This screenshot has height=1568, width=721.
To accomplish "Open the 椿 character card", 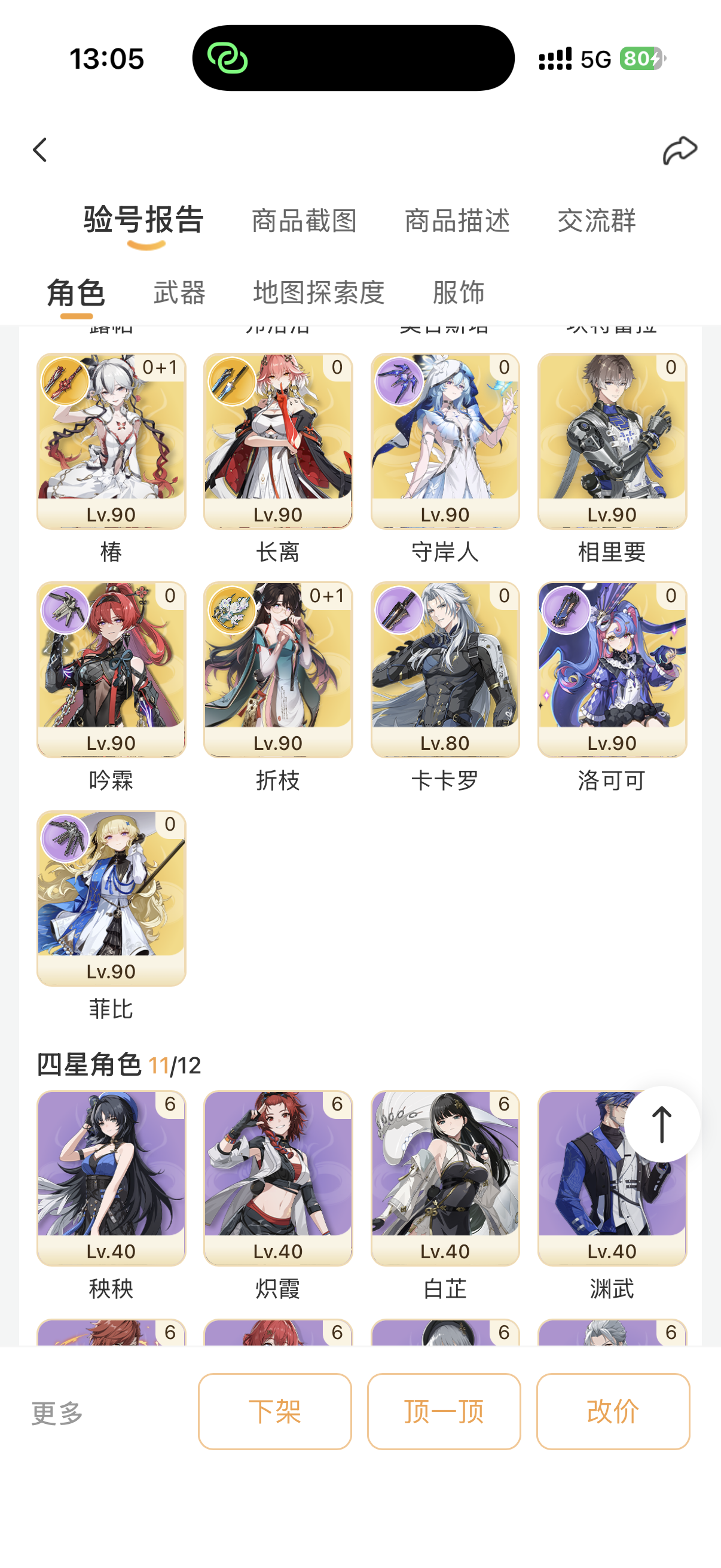I will (111, 441).
